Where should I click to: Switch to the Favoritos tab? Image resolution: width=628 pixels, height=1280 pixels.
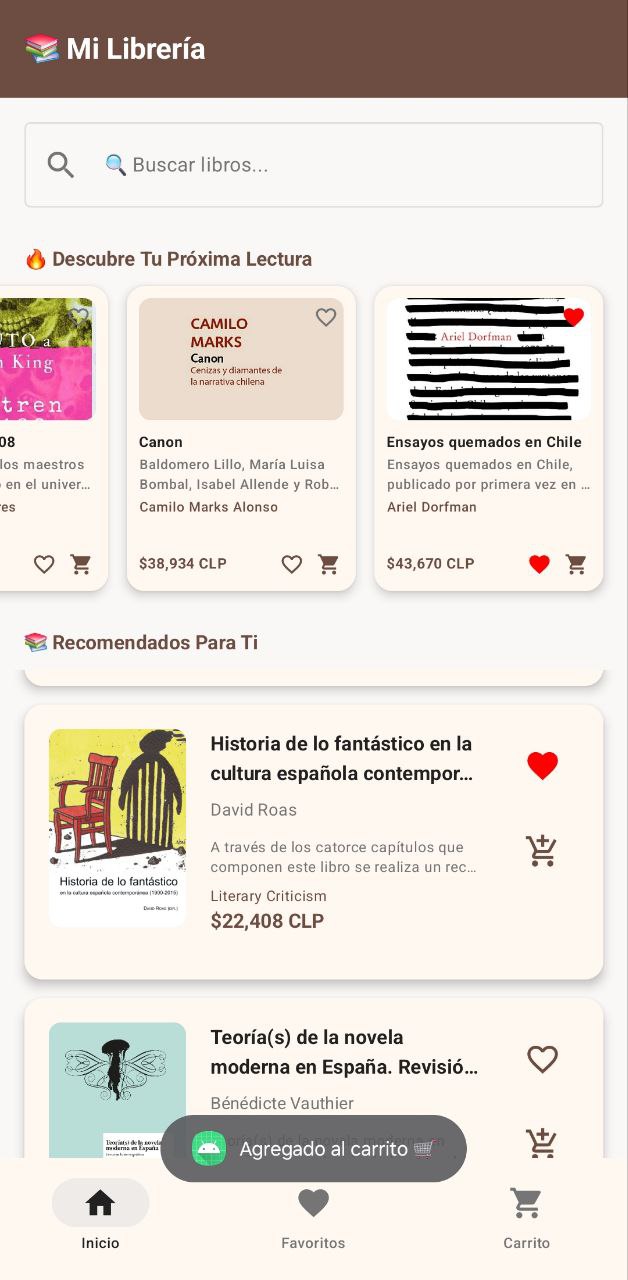pos(313,1215)
